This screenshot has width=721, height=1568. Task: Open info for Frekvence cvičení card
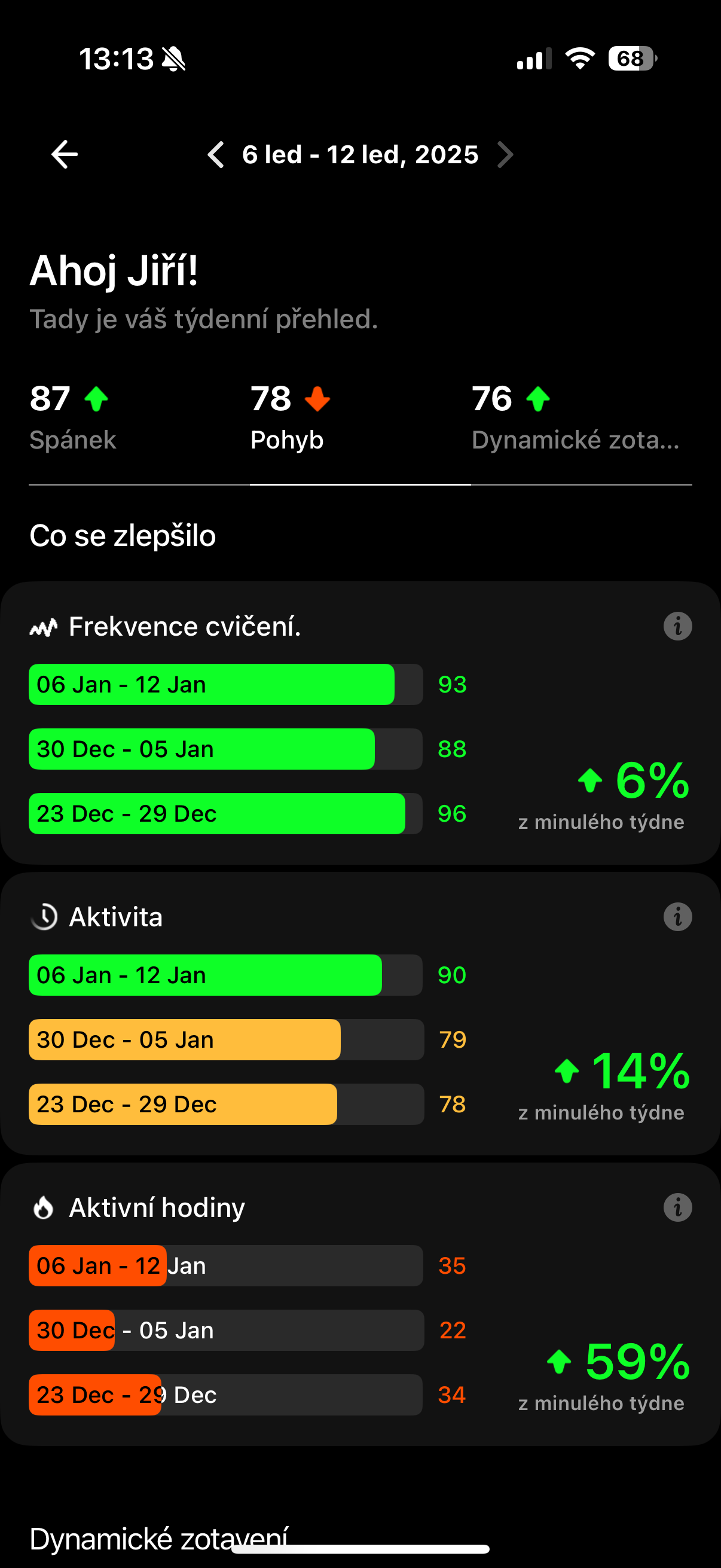click(x=677, y=626)
